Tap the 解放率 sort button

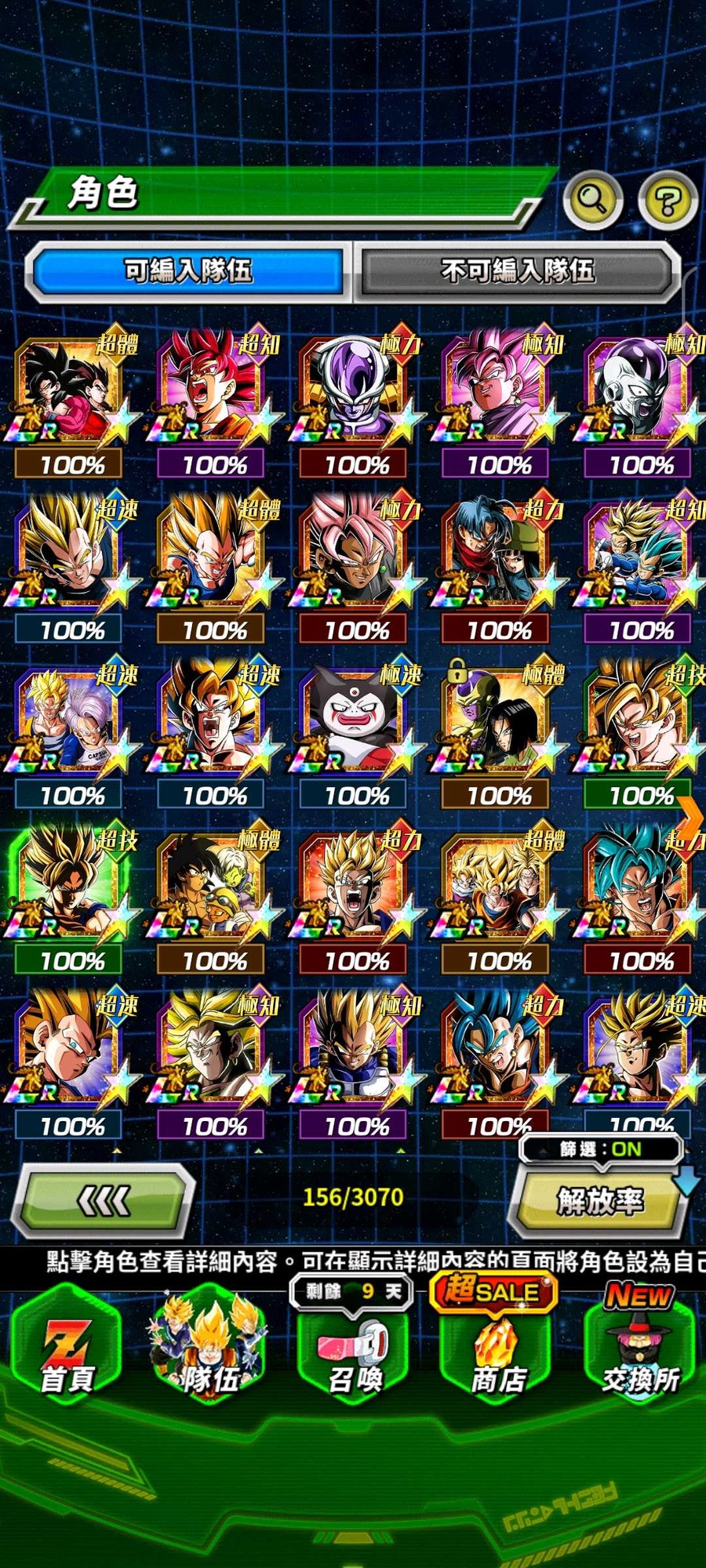(599, 1200)
